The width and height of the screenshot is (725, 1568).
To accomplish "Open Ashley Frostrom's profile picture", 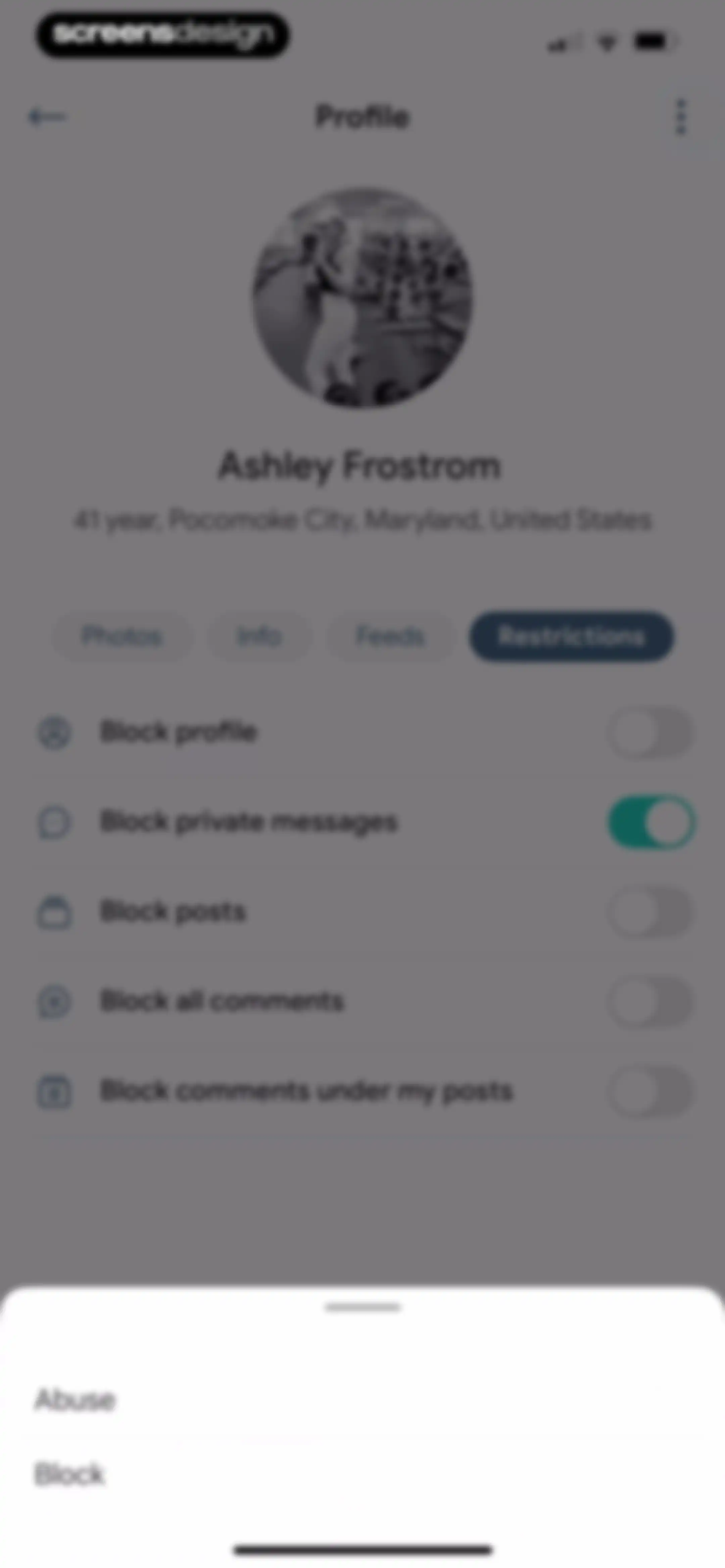I will pyautogui.click(x=363, y=297).
